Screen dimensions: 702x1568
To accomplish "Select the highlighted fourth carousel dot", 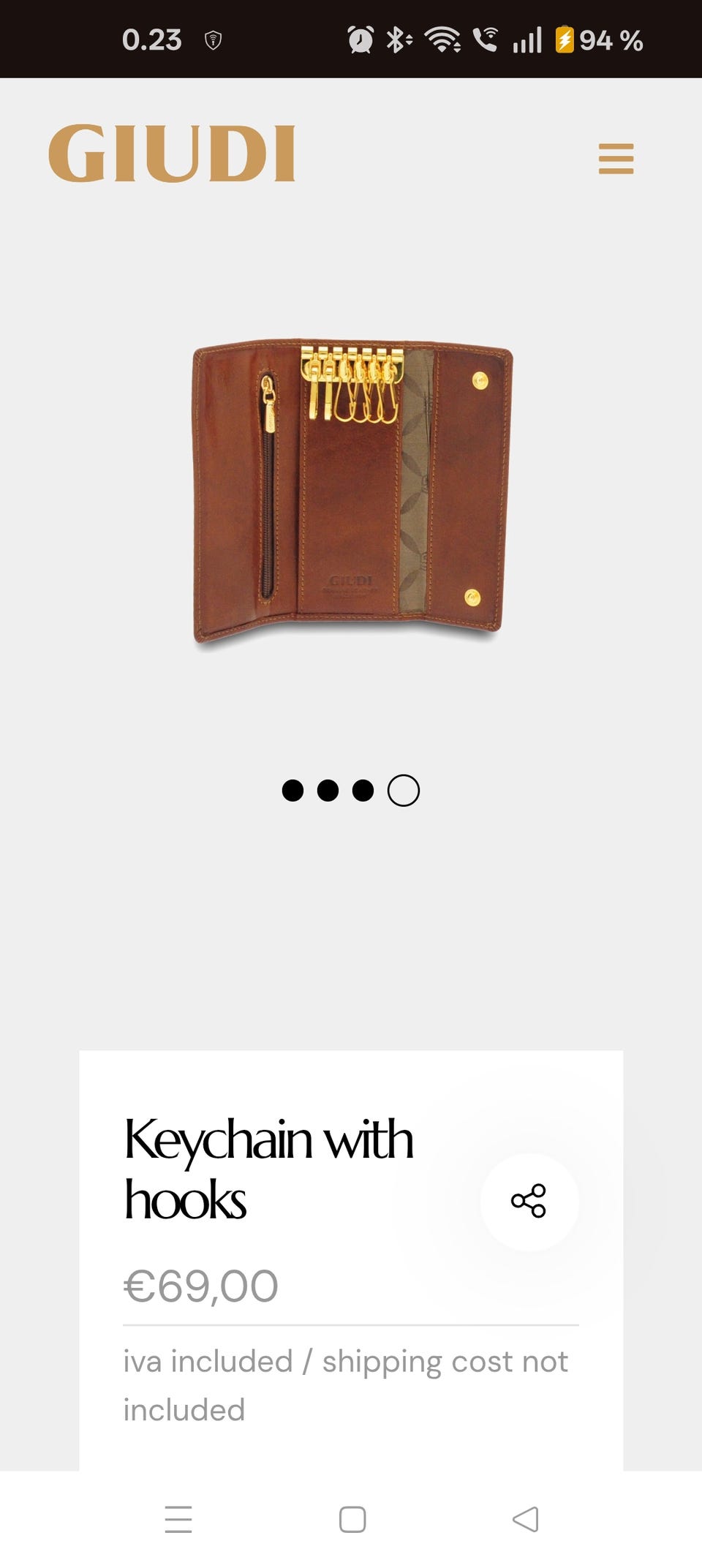I will tap(403, 790).
